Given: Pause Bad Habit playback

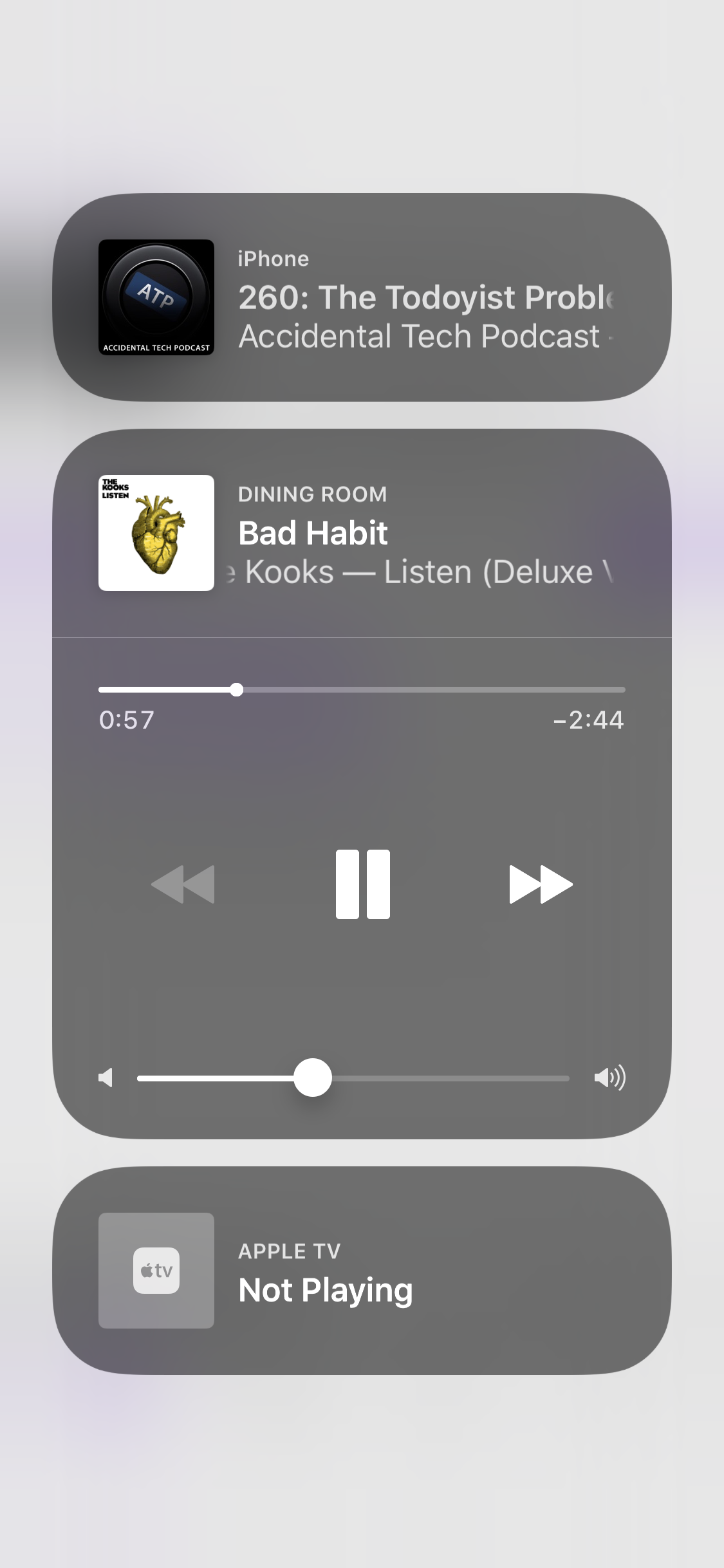Looking at the screenshot, I should pos(362,884).
